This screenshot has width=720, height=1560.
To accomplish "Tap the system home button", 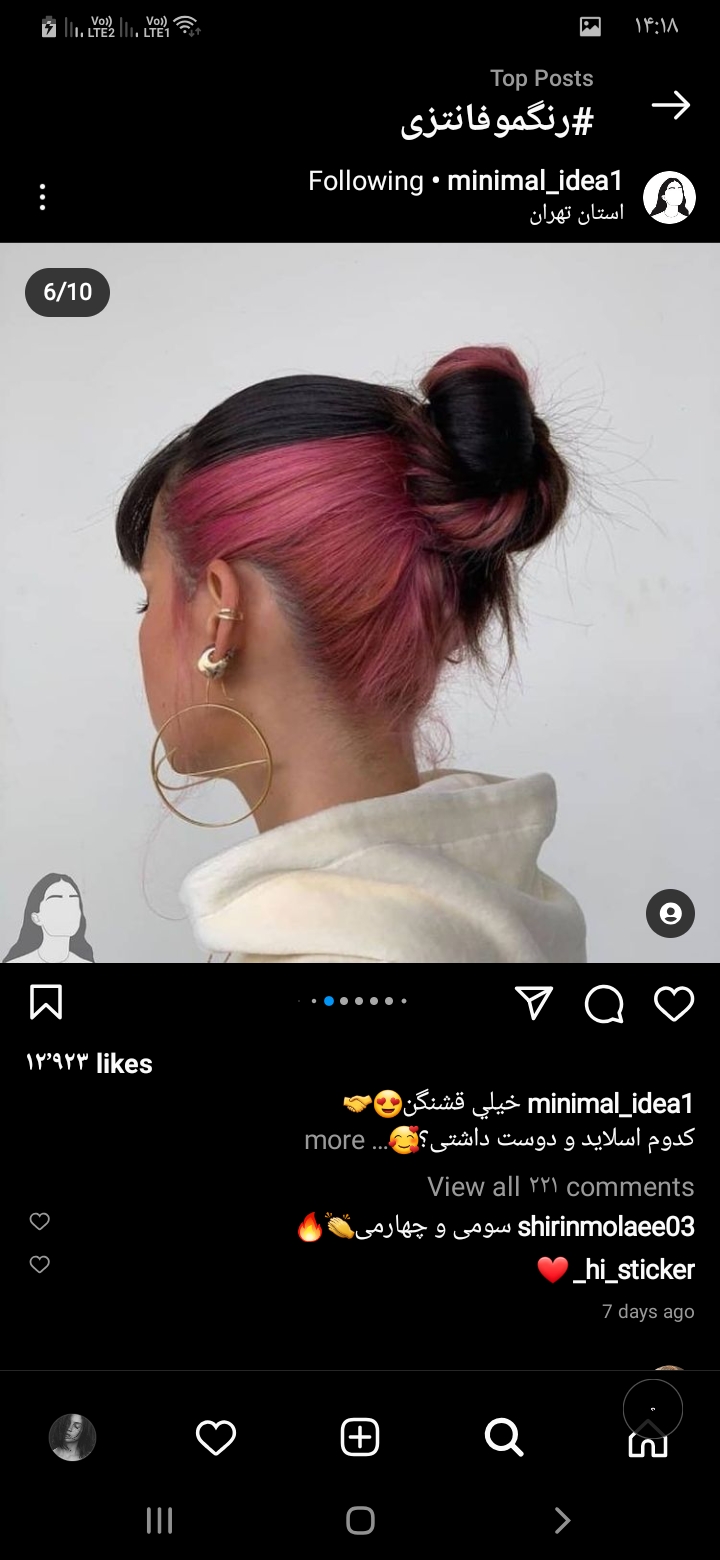I will tap(360, 1521).
